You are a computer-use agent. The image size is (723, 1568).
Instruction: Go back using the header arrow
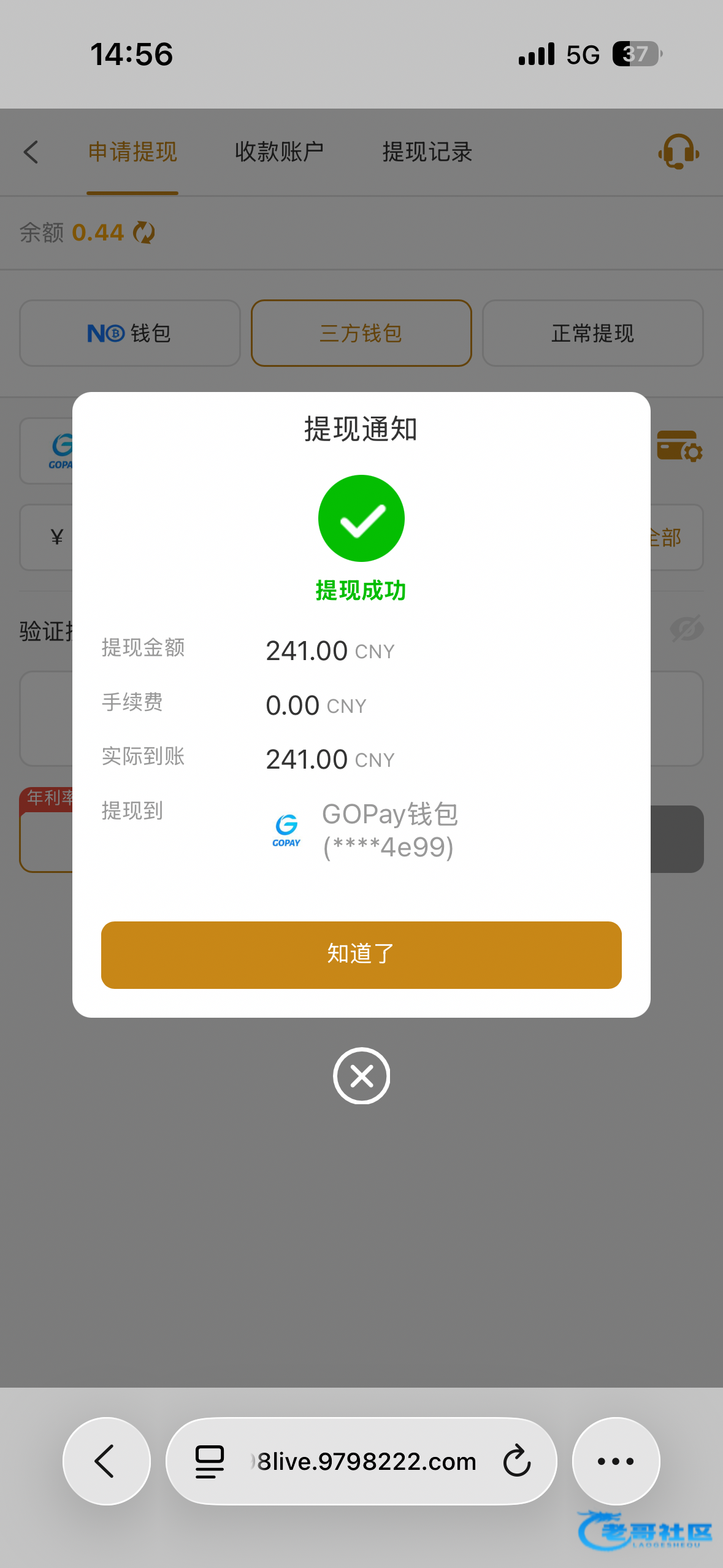[31, 152]
